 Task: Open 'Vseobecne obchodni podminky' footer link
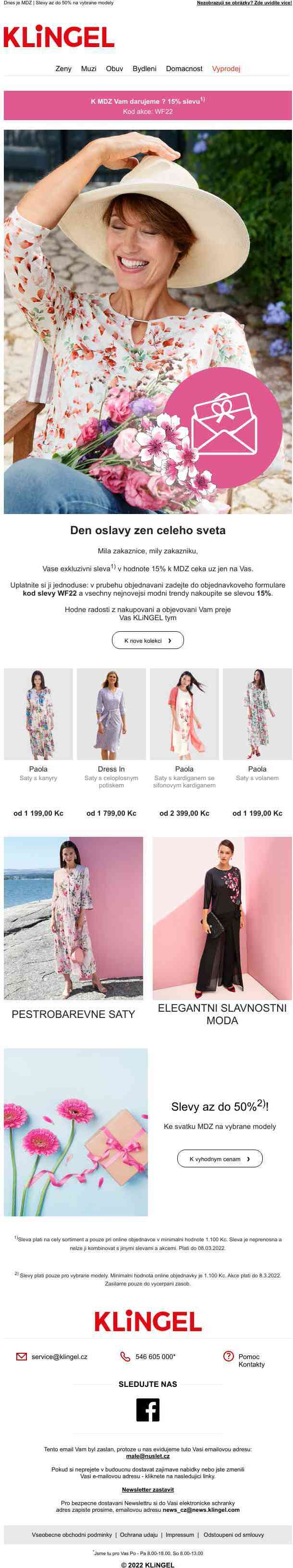point(72,1534)
